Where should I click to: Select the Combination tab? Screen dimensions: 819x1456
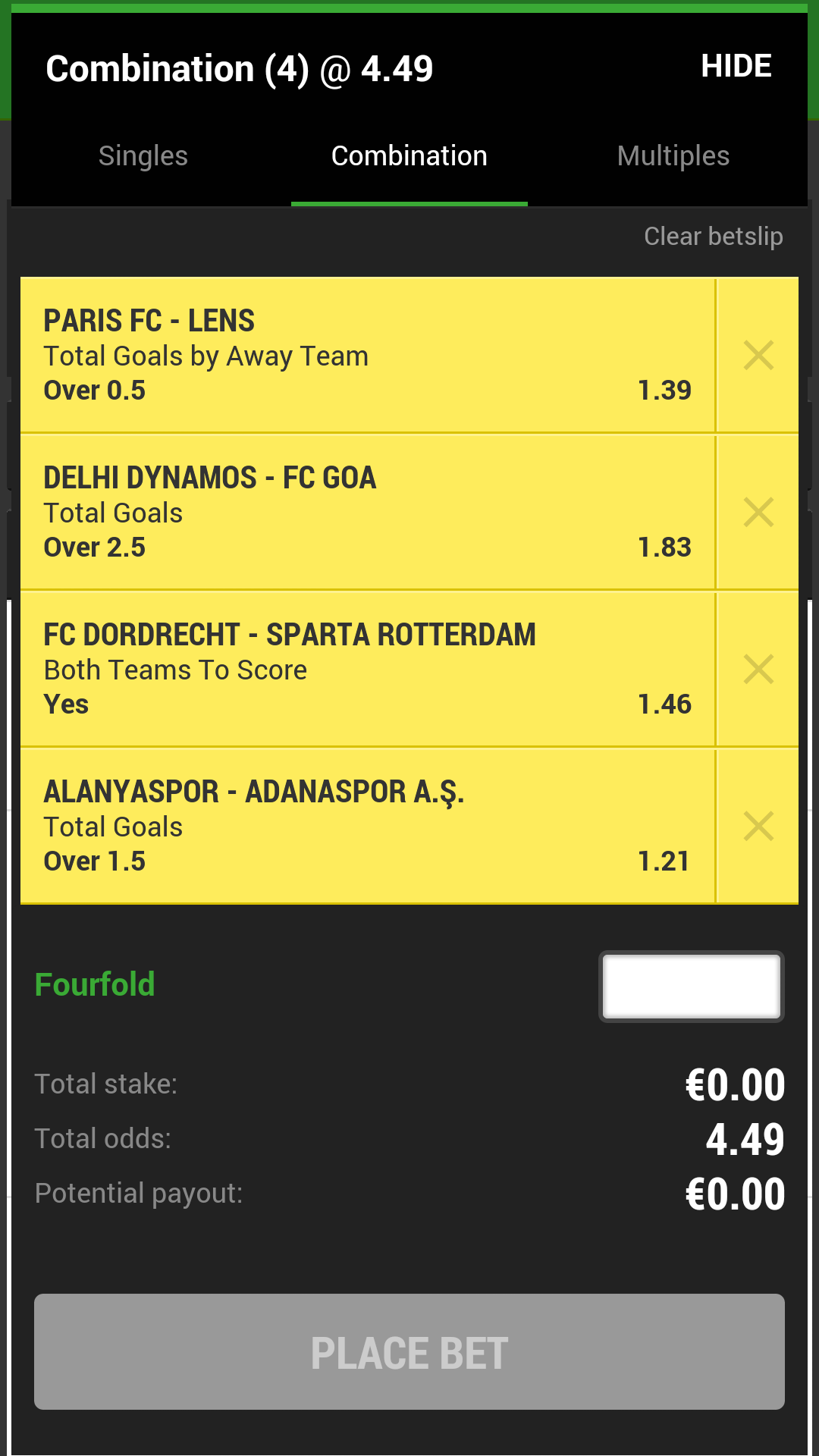[409, 156]
